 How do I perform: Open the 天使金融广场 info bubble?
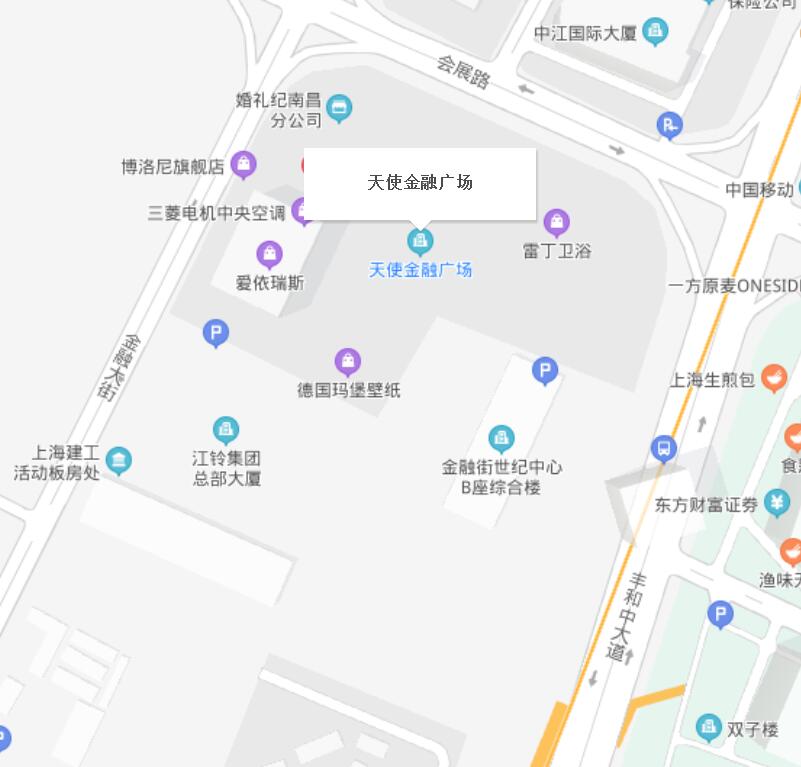[420, 182]
